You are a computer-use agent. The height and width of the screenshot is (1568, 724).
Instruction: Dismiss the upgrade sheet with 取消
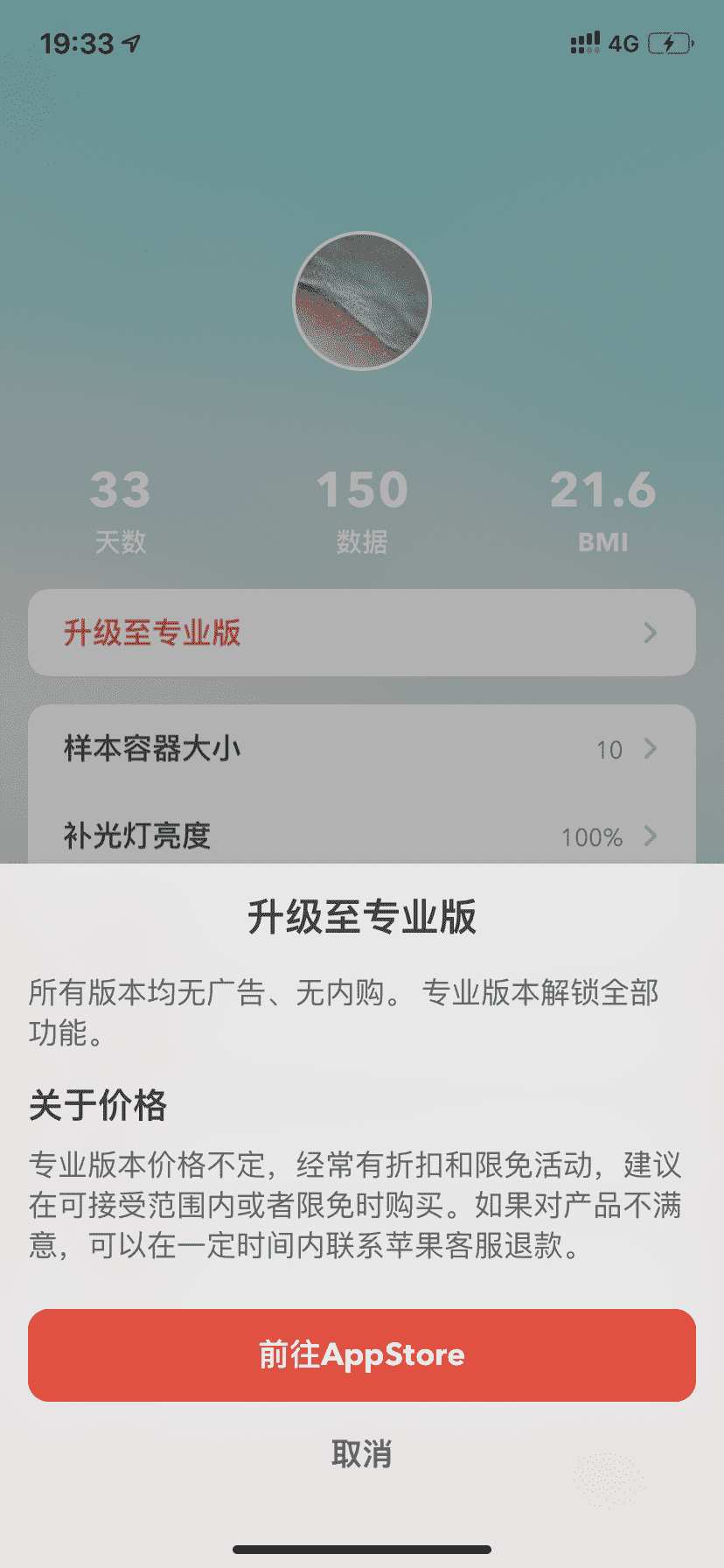(x=362, y=1454)
